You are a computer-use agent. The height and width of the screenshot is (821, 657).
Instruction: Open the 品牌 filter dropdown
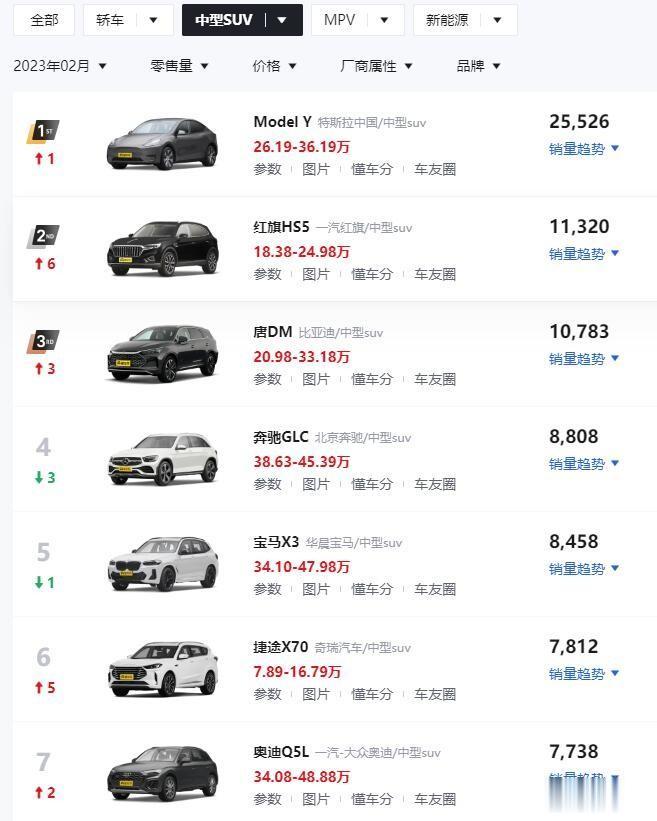[478, 66]
